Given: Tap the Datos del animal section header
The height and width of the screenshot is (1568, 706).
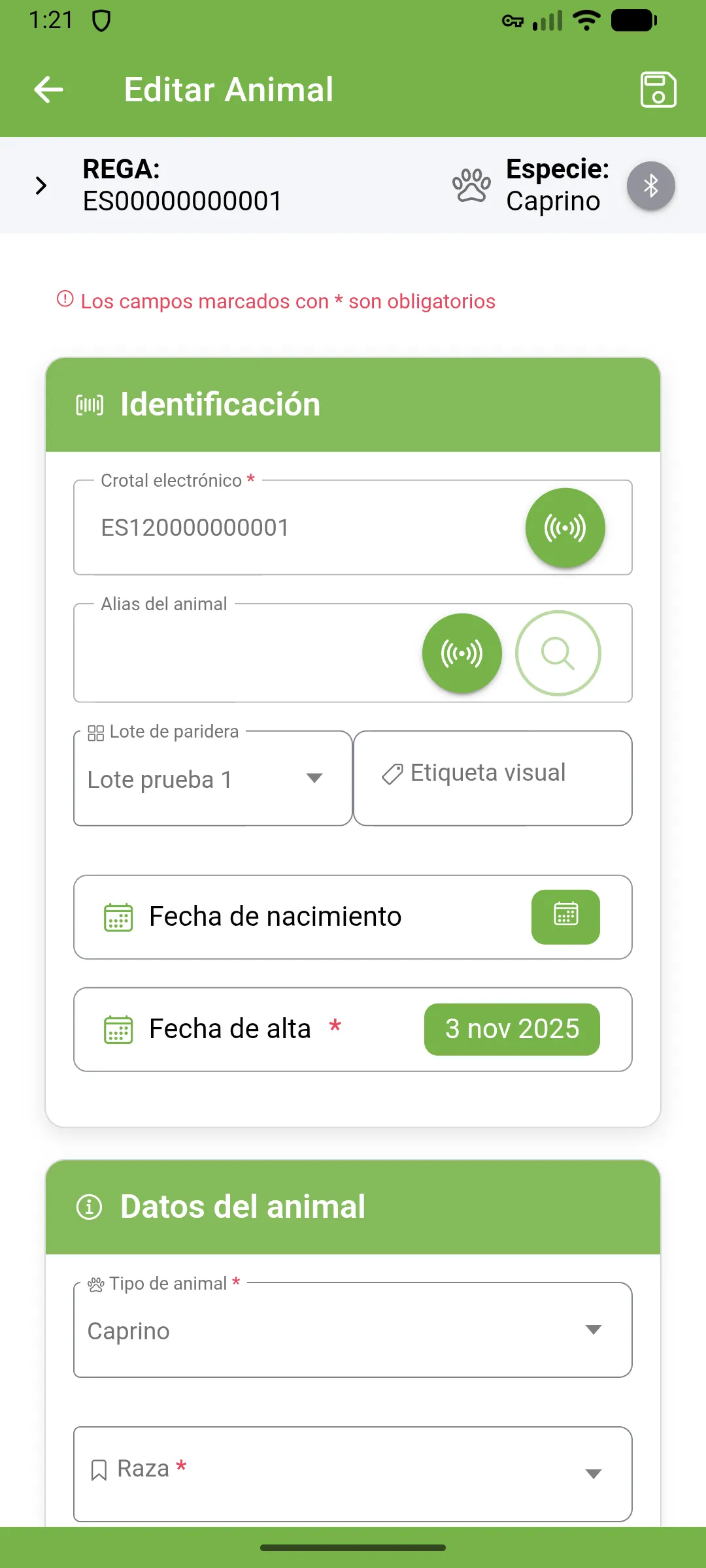Looking at the screenshot, I should (241, 1206).
